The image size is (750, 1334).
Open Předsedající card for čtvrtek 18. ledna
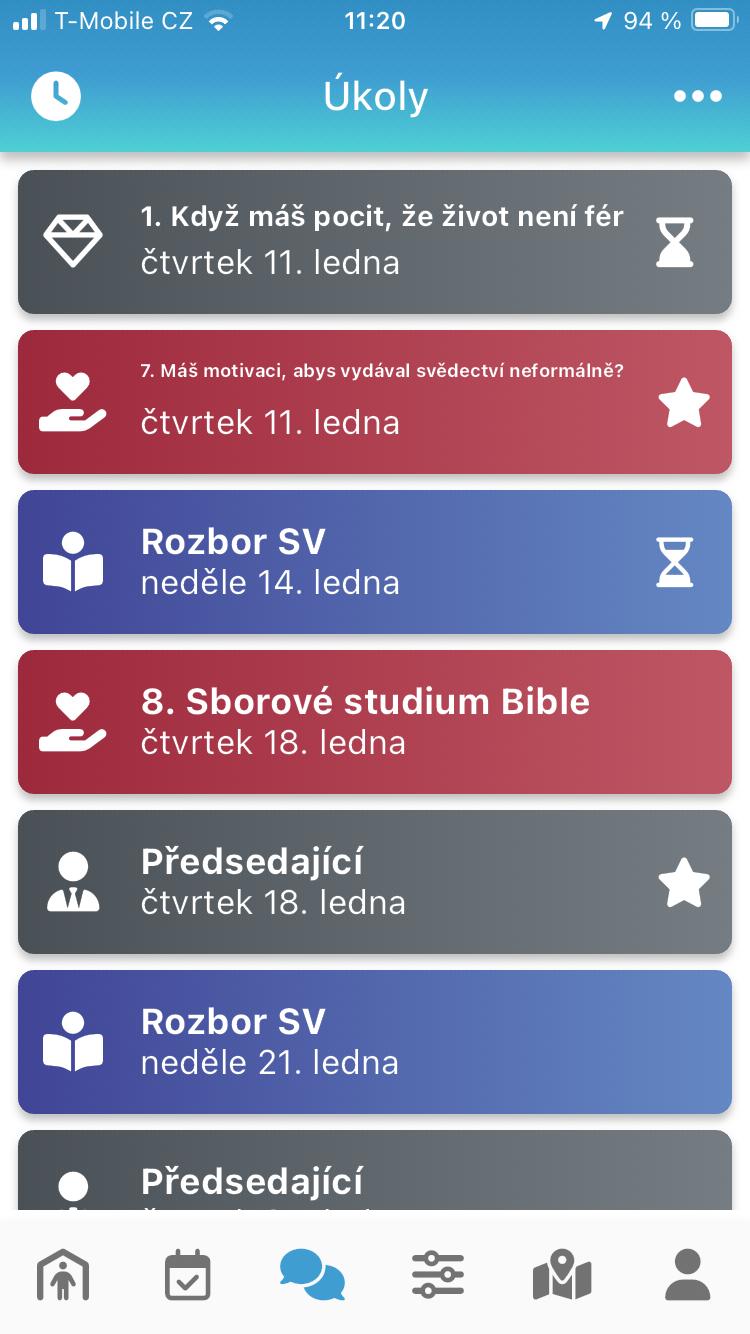point(375,882)
